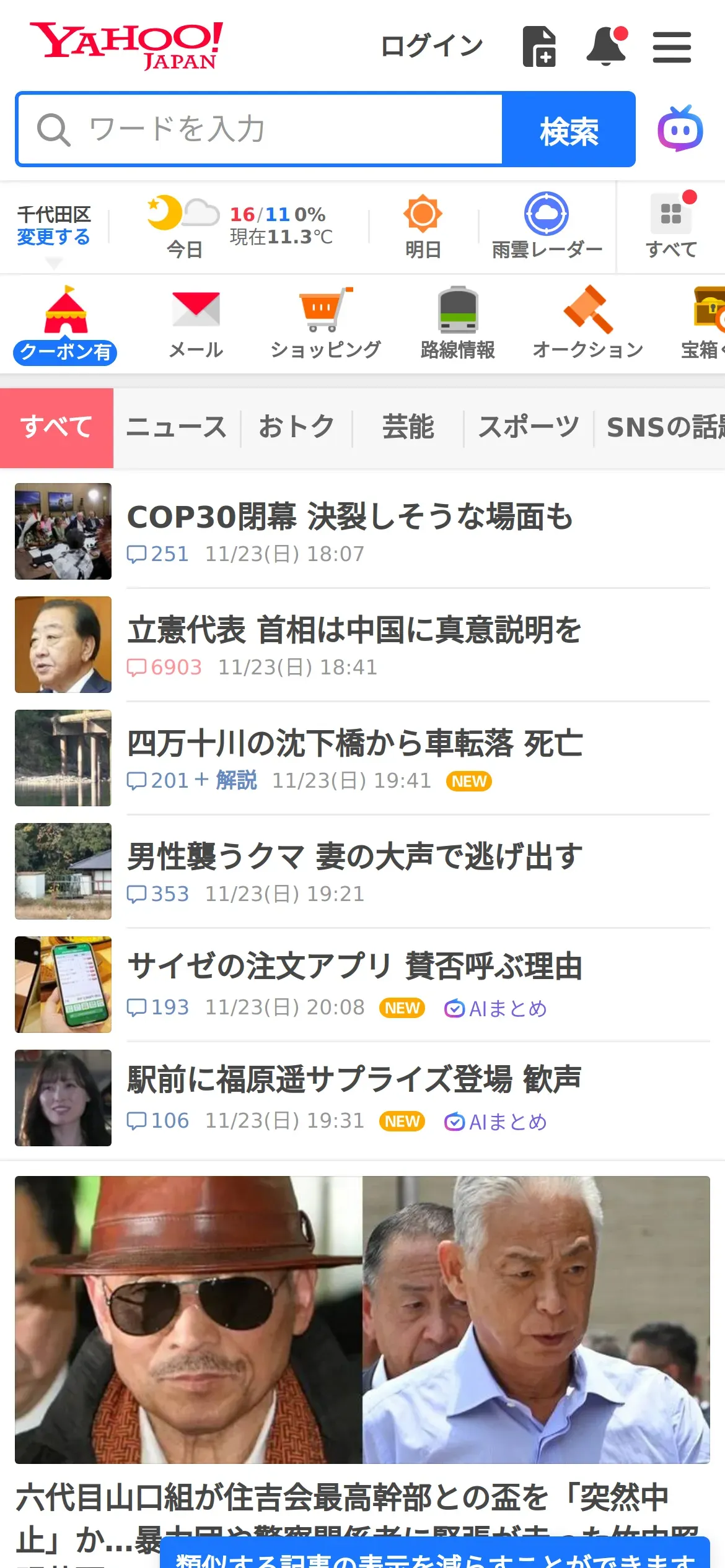Open the hamburger menu

click(x=672, y=47)
